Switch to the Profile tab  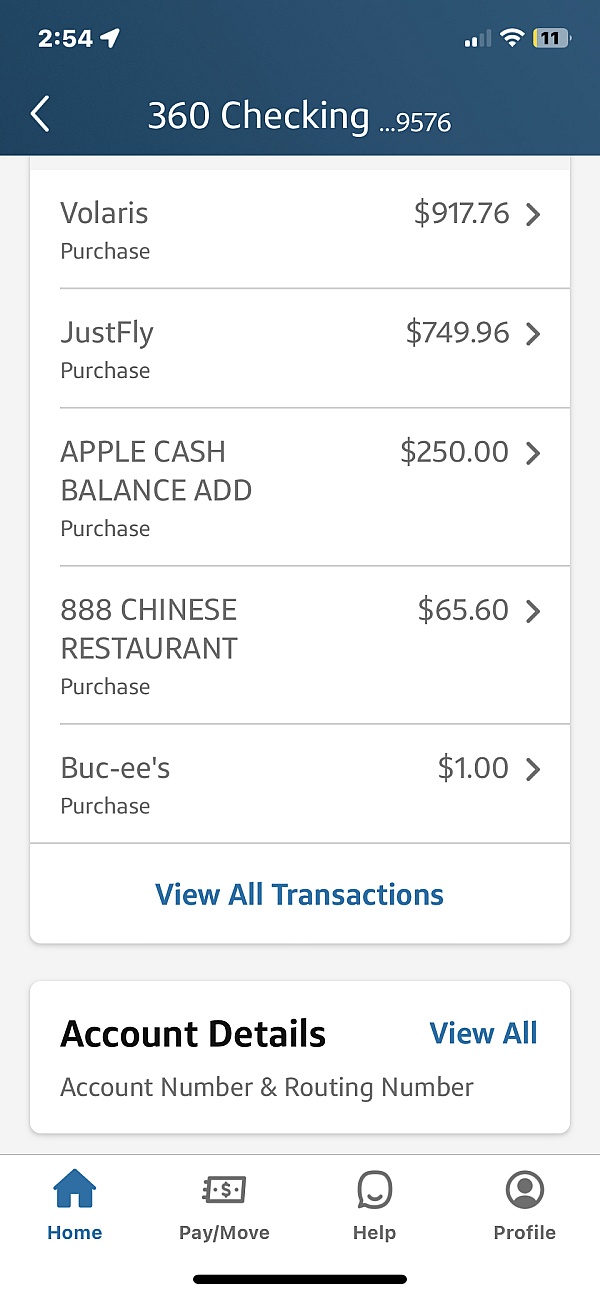524,1206
